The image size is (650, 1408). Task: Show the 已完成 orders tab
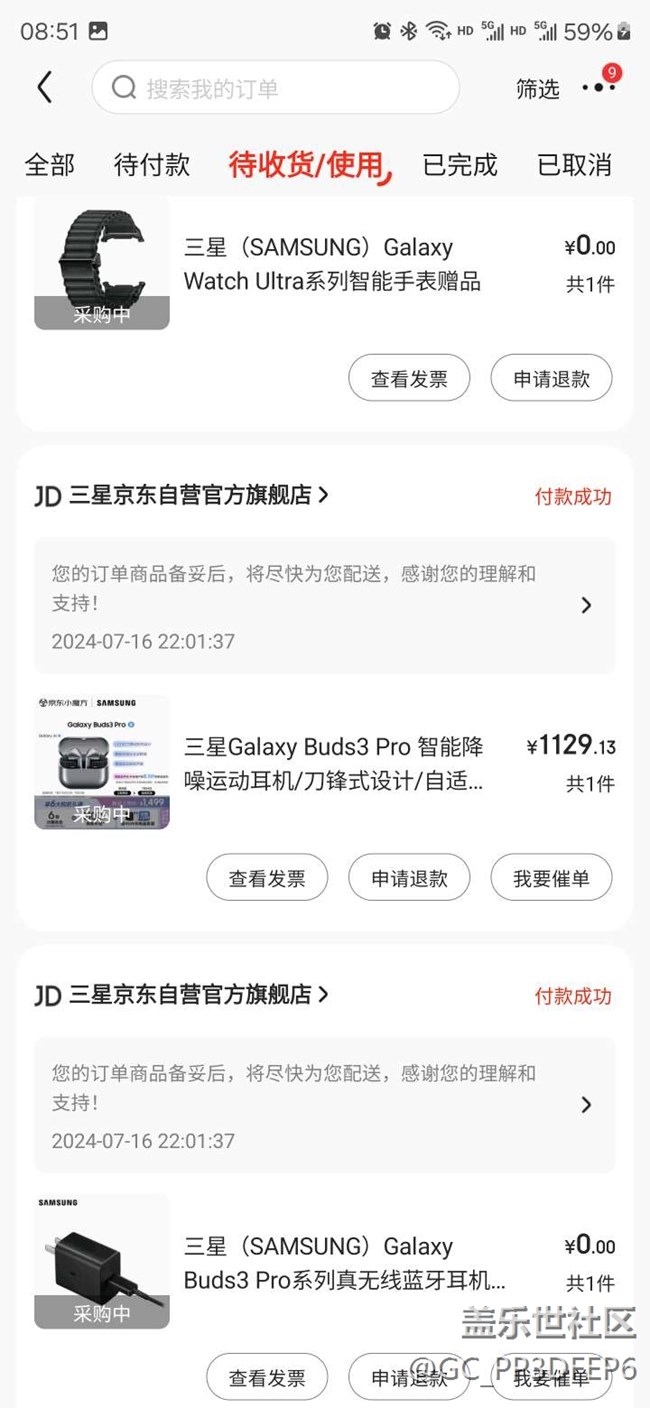[460, 165]
